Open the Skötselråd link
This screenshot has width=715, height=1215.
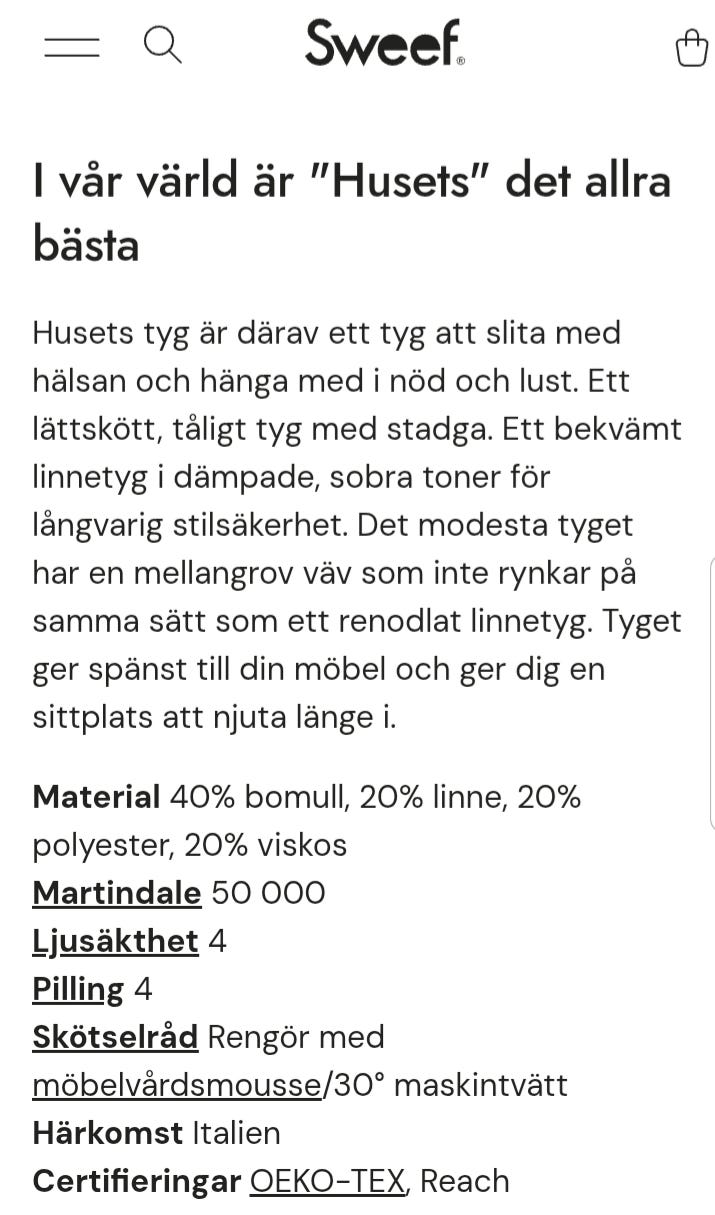tap(115, 1036)
